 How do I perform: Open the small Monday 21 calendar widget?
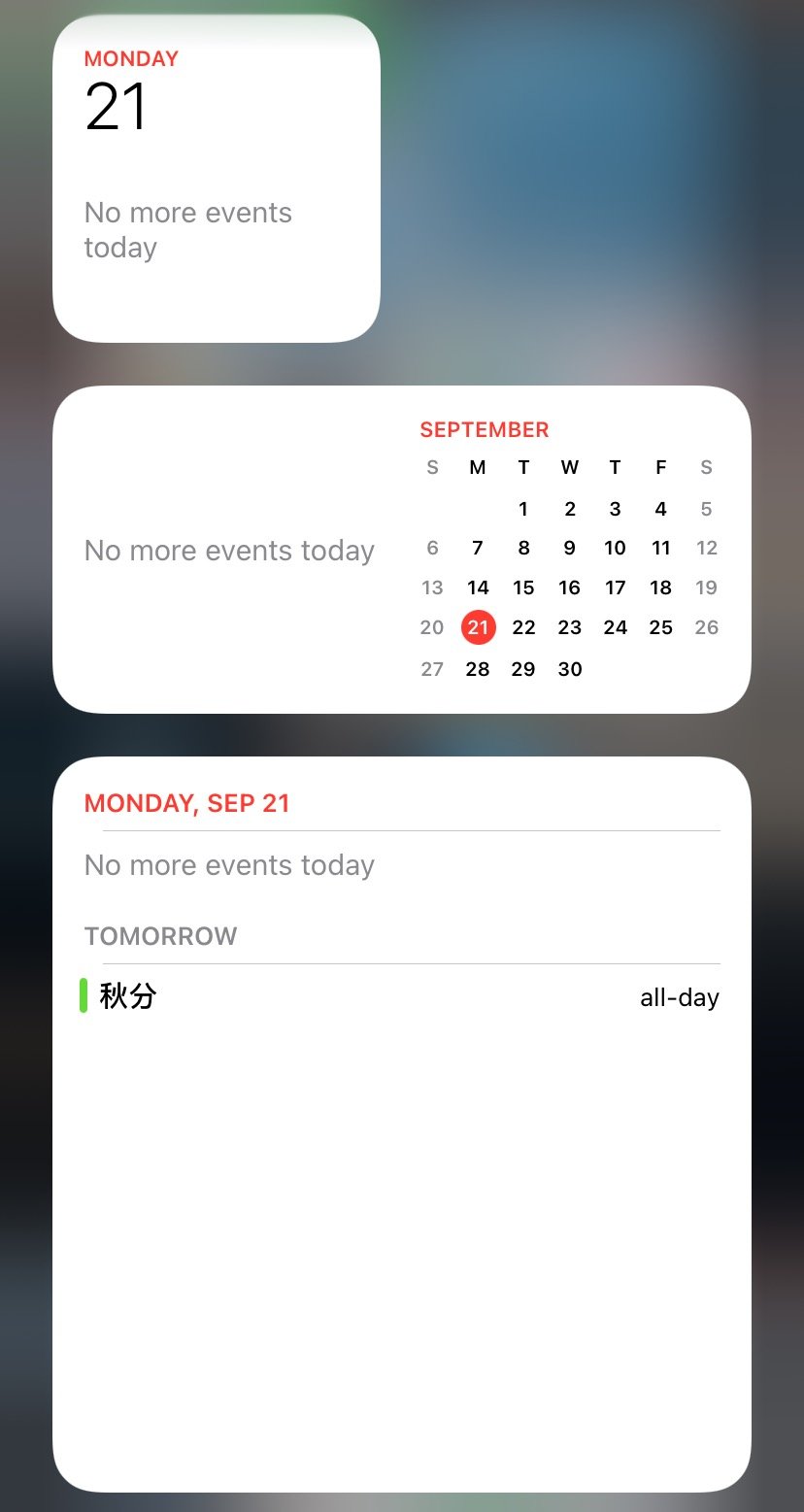(216, 180)
